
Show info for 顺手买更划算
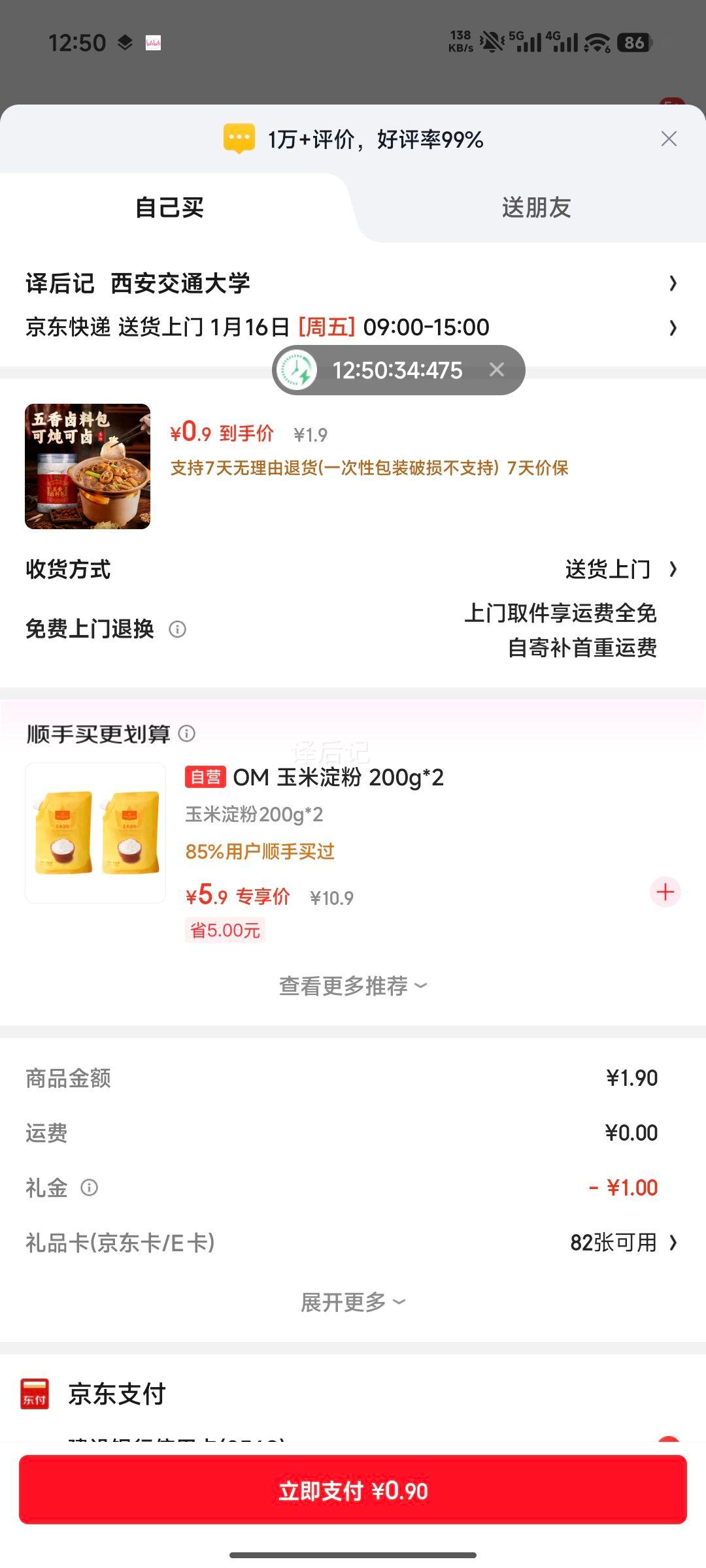tap(187, 734)
